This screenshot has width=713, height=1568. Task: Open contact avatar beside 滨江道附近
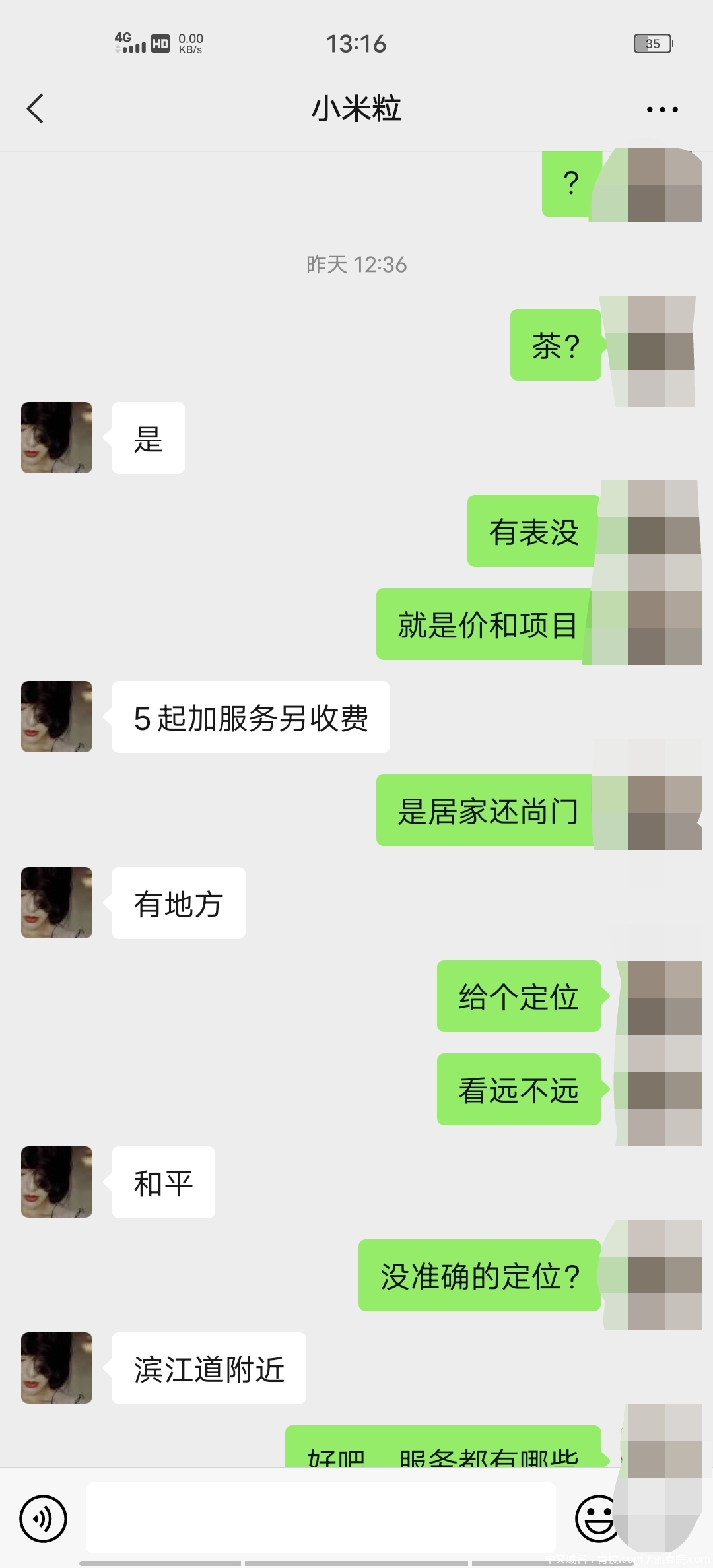click(x=57, y=1368)
